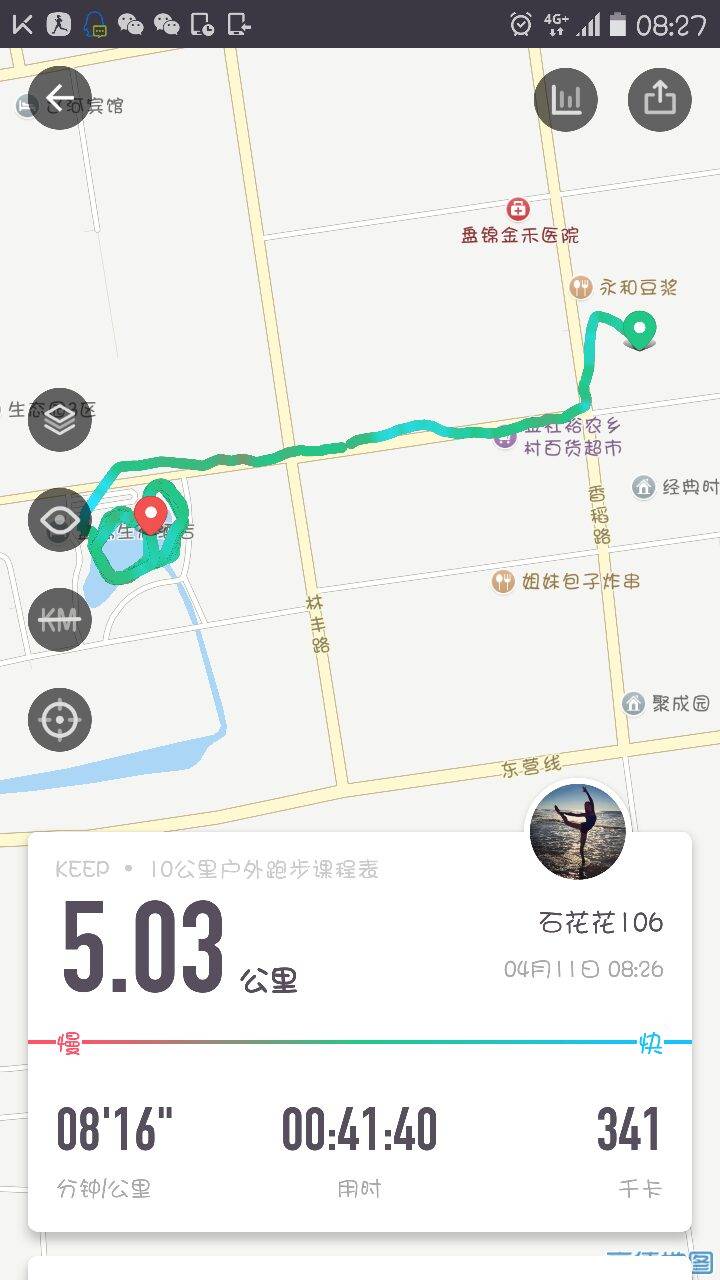Share this running record
720x1280 pixels.
pos(659,99)
